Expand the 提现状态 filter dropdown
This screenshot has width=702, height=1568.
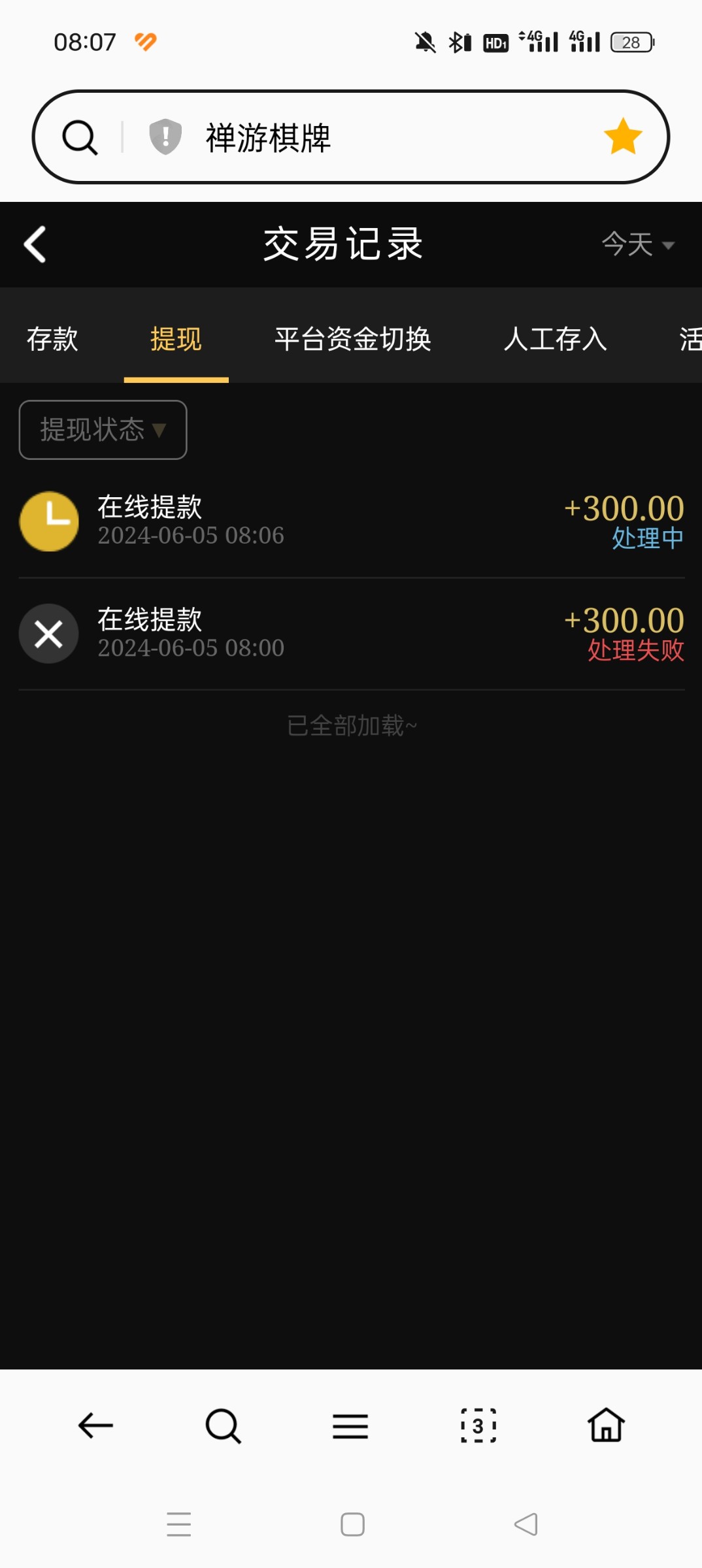[103, 430]
